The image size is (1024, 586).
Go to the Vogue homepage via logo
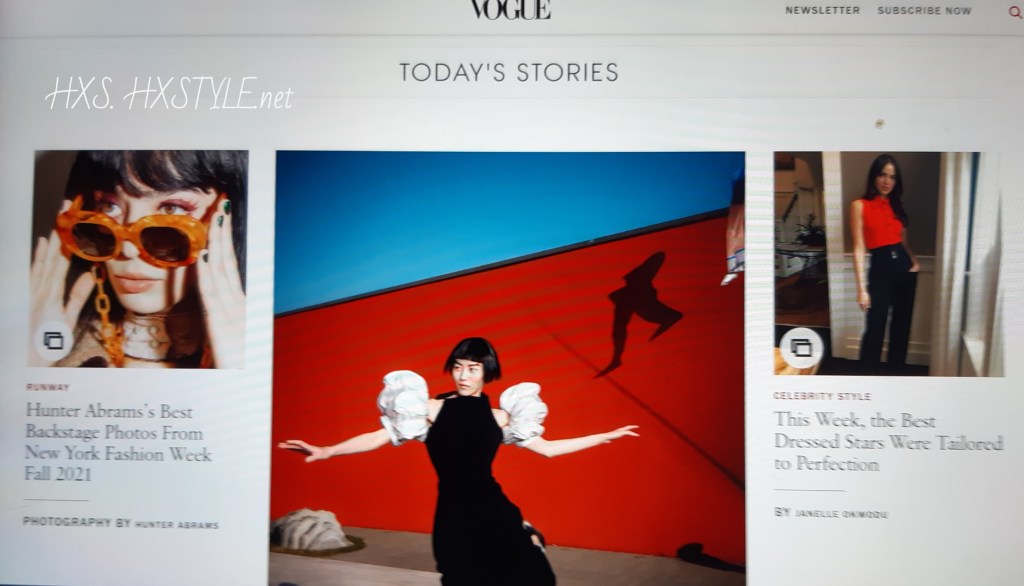[510, 10]
